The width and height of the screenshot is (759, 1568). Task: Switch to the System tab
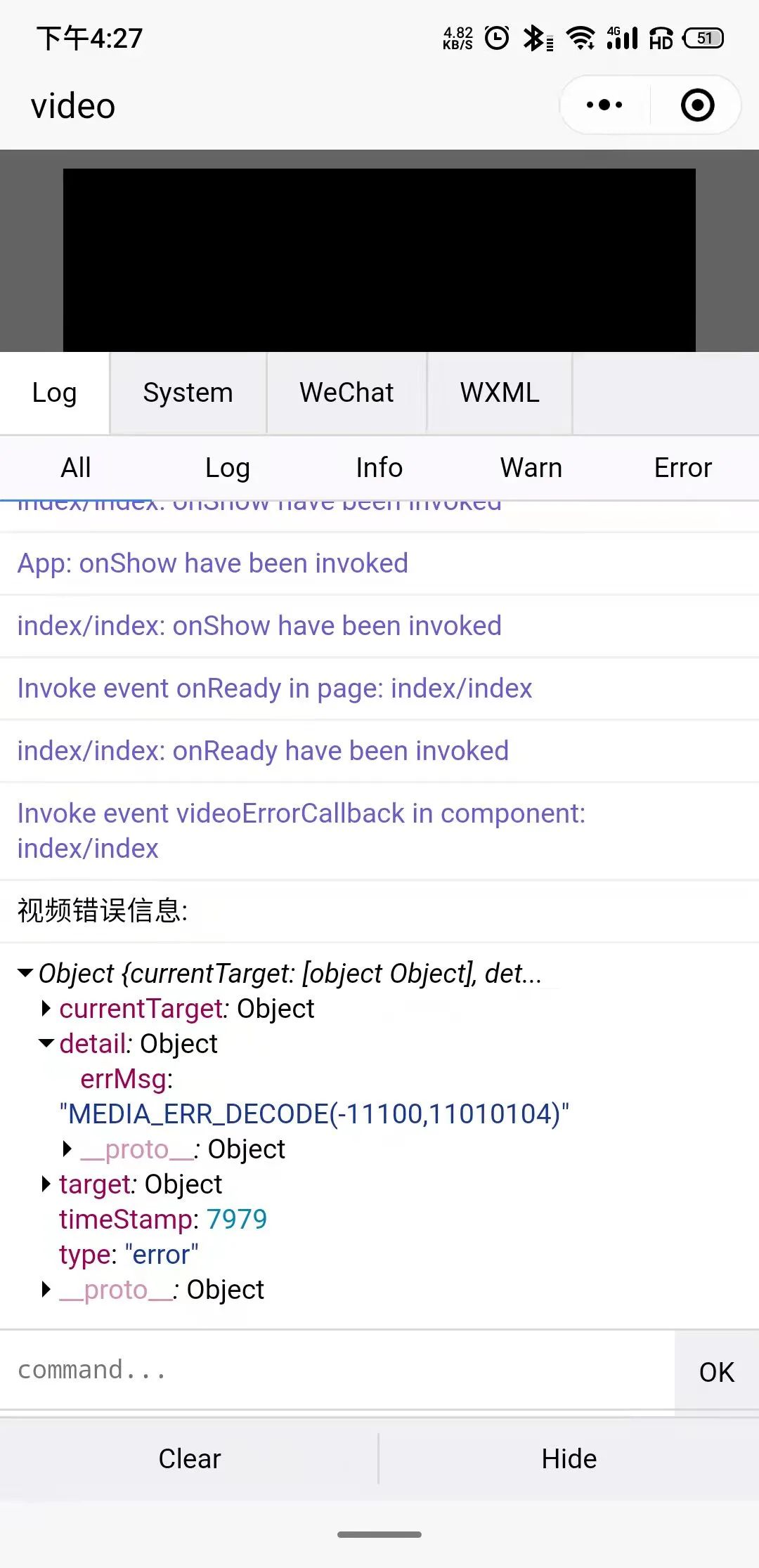188,393
